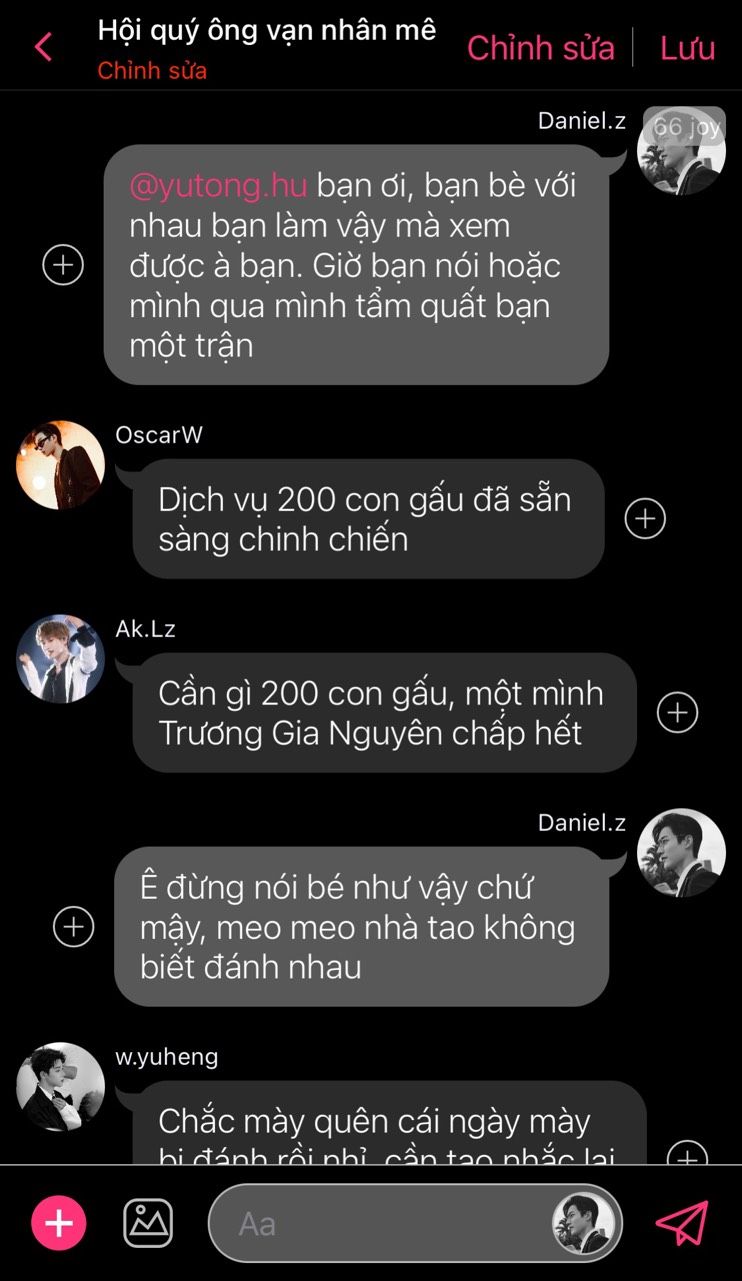Open OscarW's avatar

coord(61,465)
